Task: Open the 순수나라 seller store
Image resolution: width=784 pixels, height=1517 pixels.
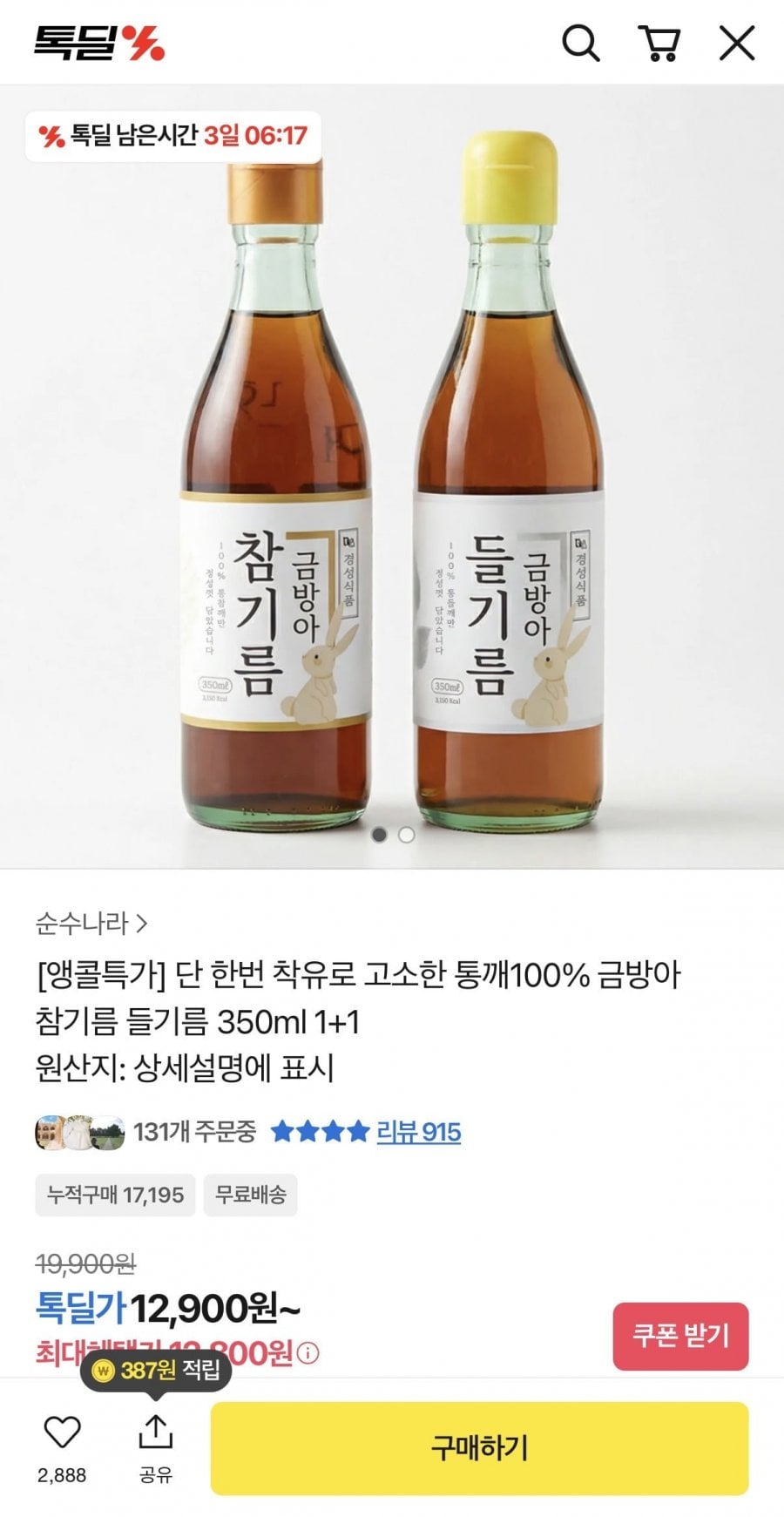Action: coord(91,923)
